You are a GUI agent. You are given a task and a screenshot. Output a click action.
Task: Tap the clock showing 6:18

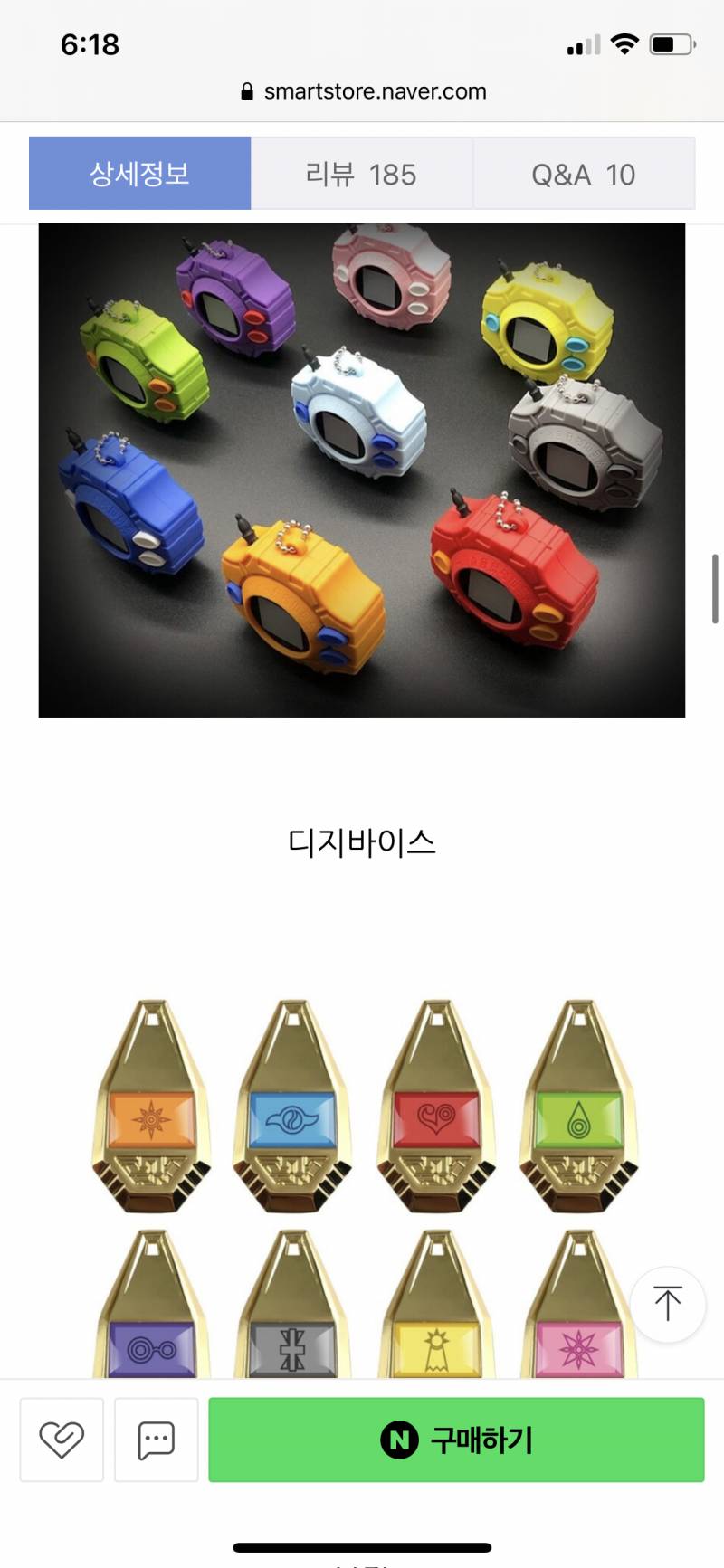(x=91, y=44)
